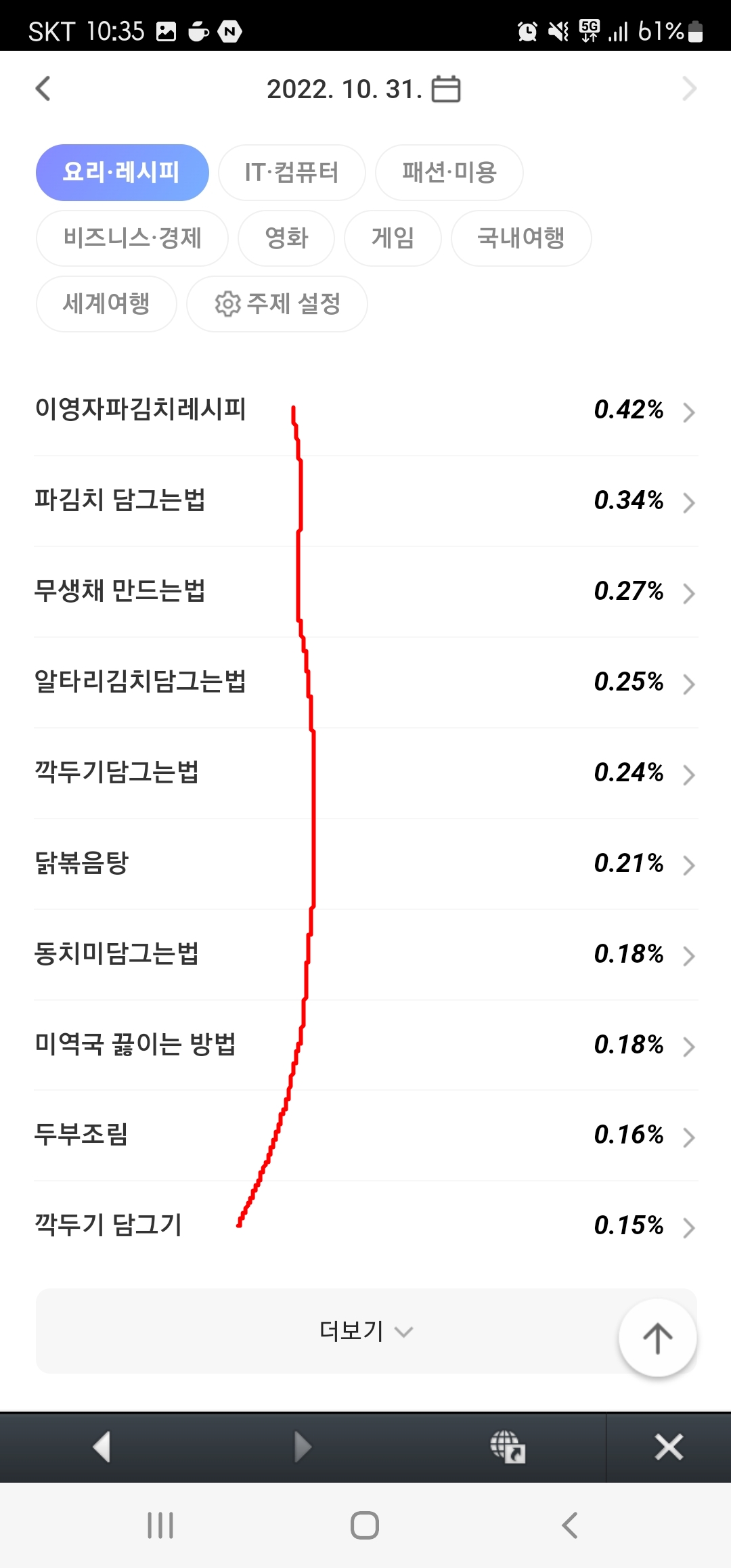Select the 비즈니스·경제 chip

132,238
